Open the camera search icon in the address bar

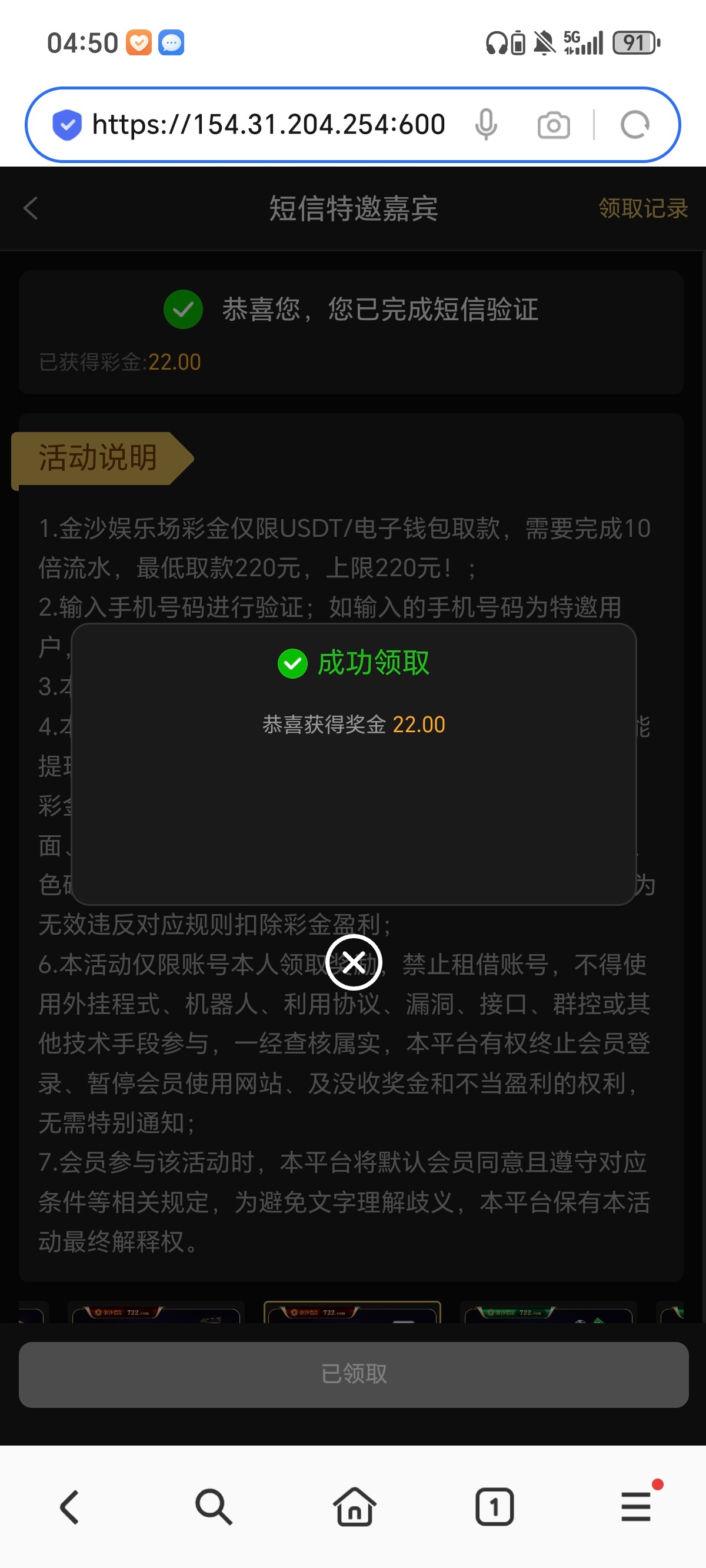click(x=553, y=125)
